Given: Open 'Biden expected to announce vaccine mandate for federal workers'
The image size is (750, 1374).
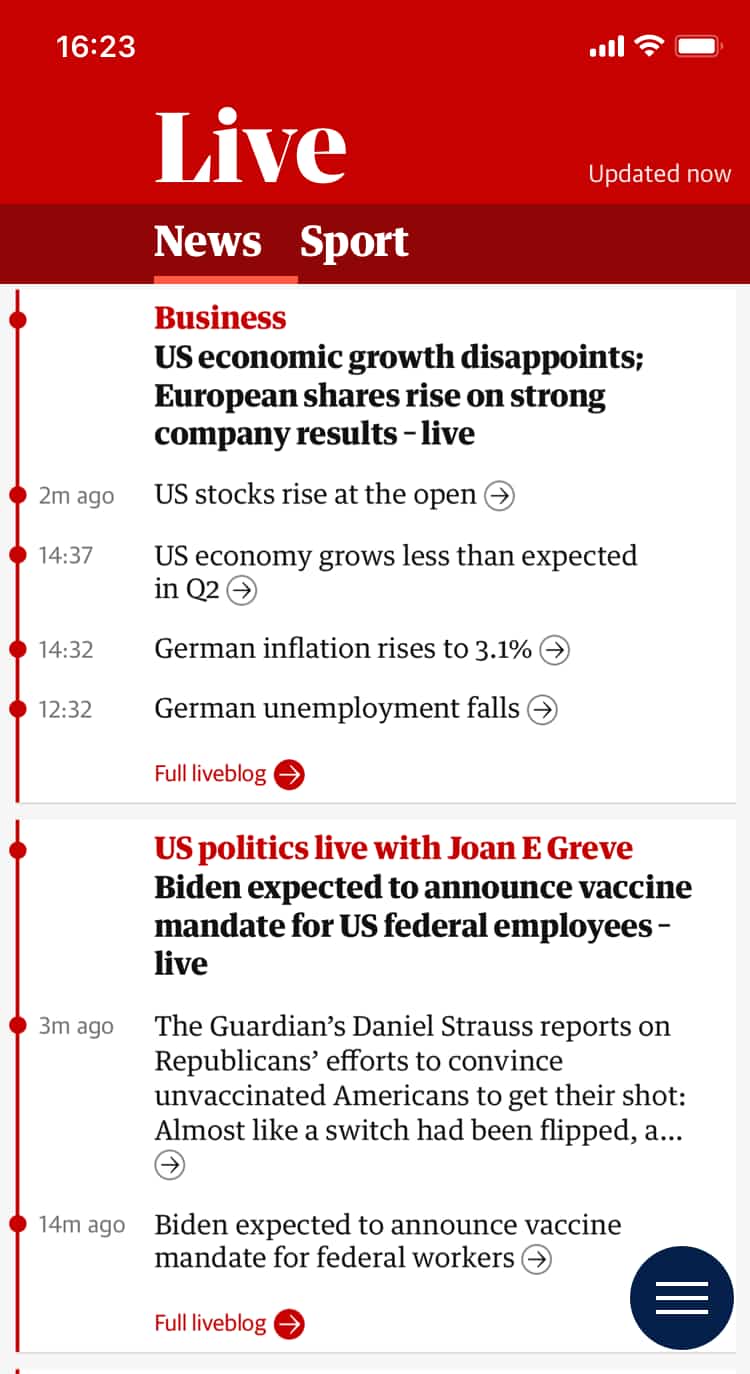Looking at the screenshot, I should (x=387, y=1242).
